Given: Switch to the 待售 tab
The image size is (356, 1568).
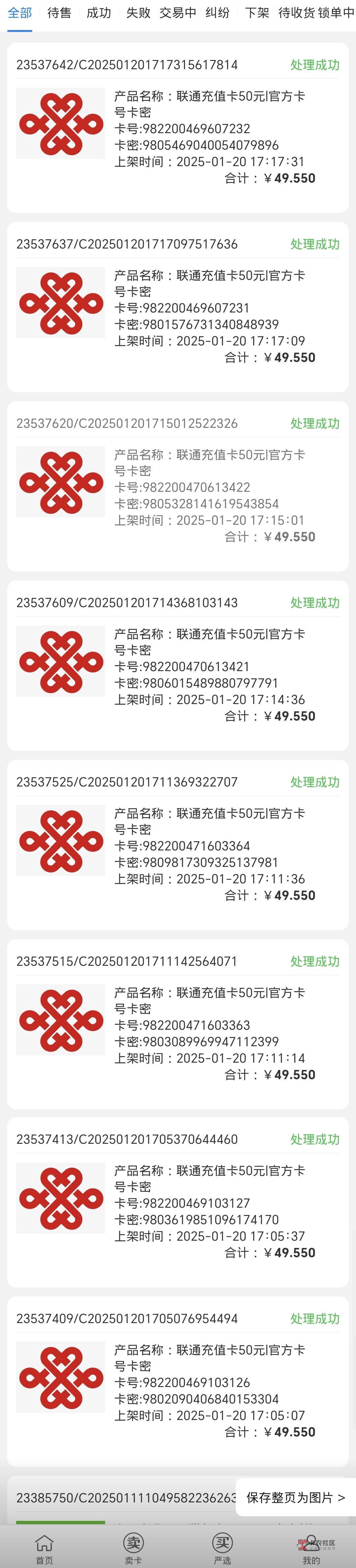Looking at the screenshot, I should click(59, 13).
